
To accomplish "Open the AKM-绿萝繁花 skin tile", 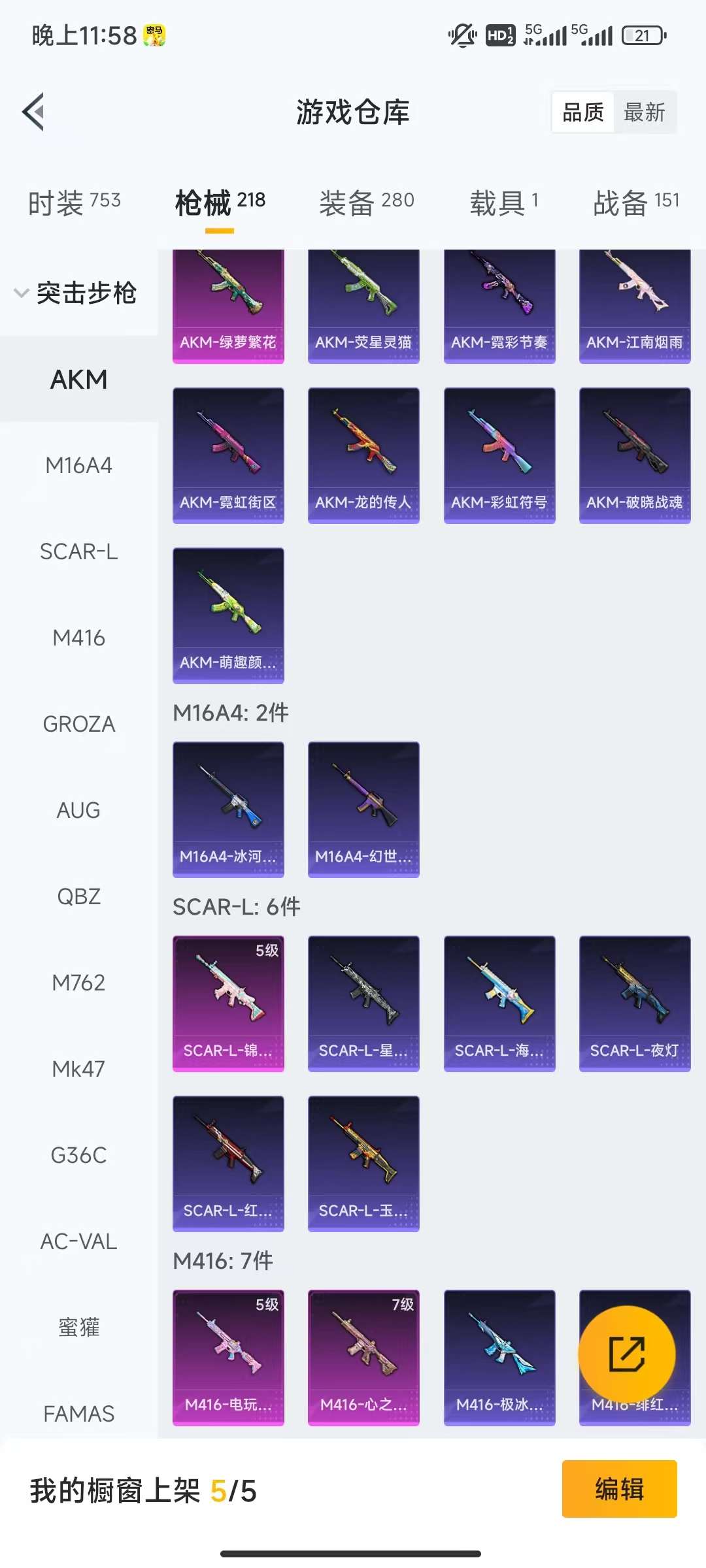I will click(x=228, y=306).
